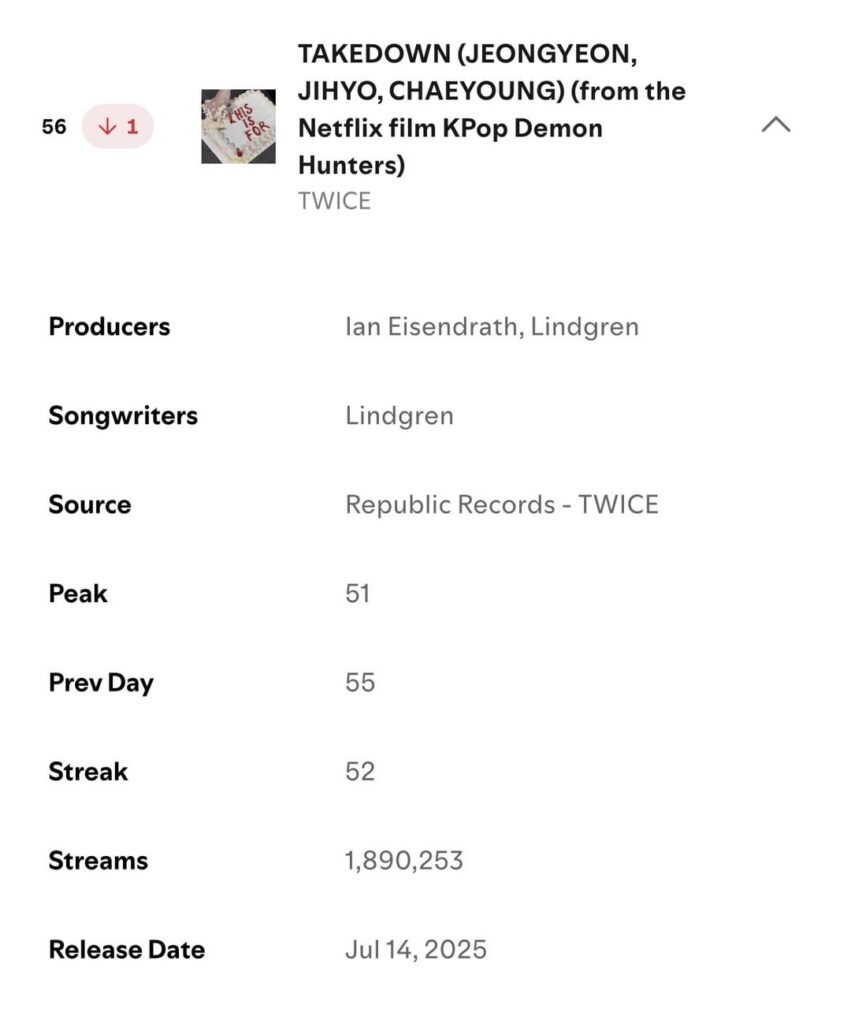
Task: Select songwriter Lindgren
Action: 400,415
